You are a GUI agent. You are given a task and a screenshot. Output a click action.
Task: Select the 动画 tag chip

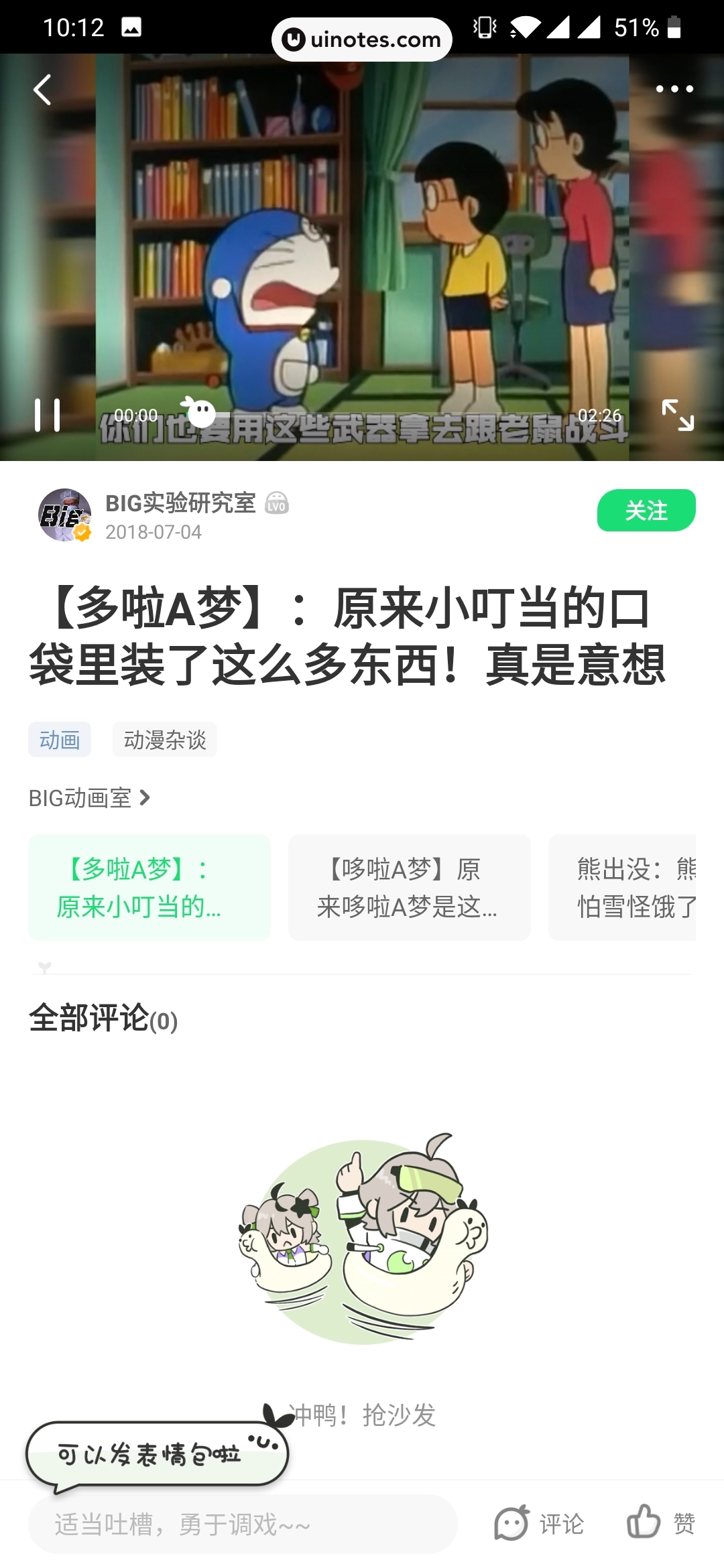(x=60, y=740)
